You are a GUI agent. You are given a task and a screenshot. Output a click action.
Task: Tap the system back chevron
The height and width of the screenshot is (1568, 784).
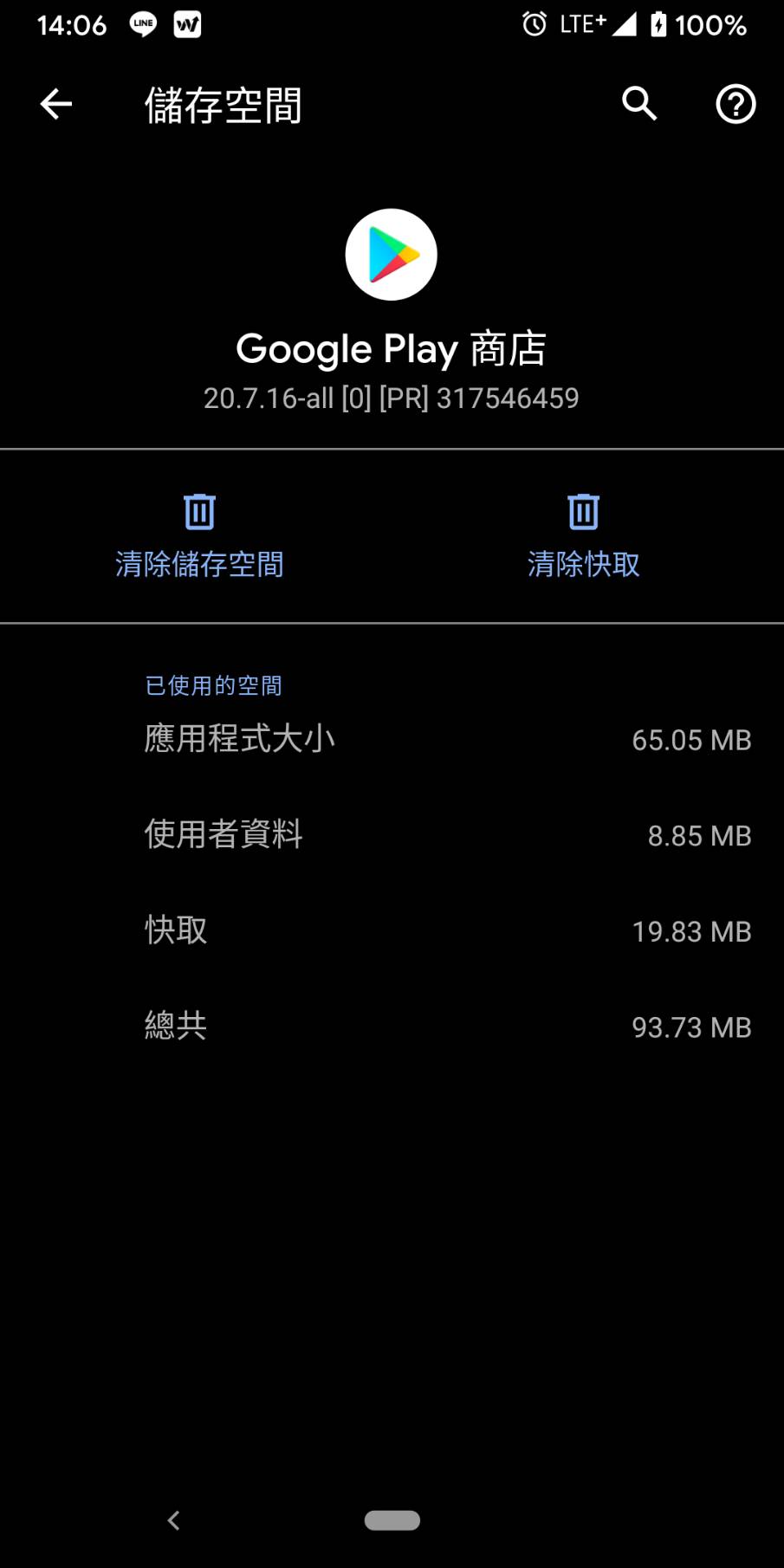[173, 1520]
